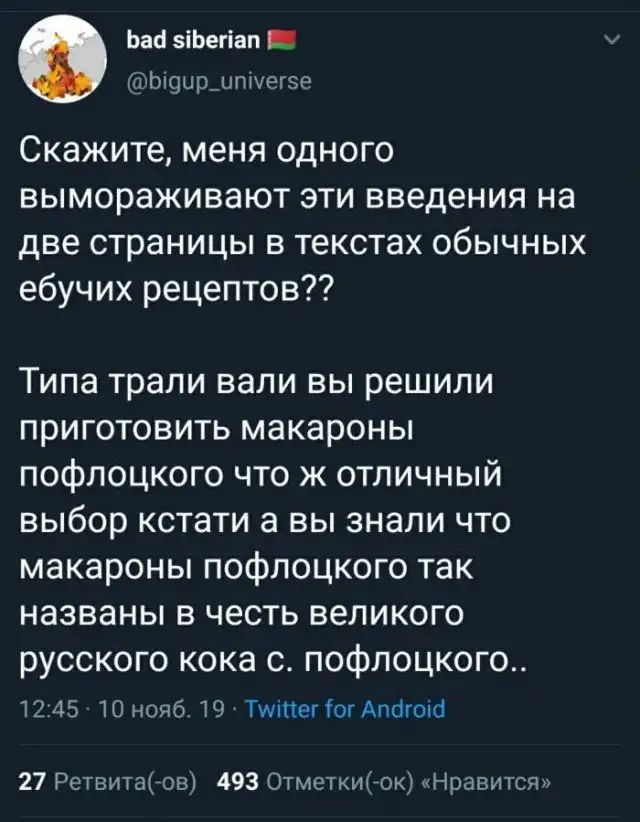
Task: Open the tweet options dropdown arrow
Action: (x=612, y=41)
